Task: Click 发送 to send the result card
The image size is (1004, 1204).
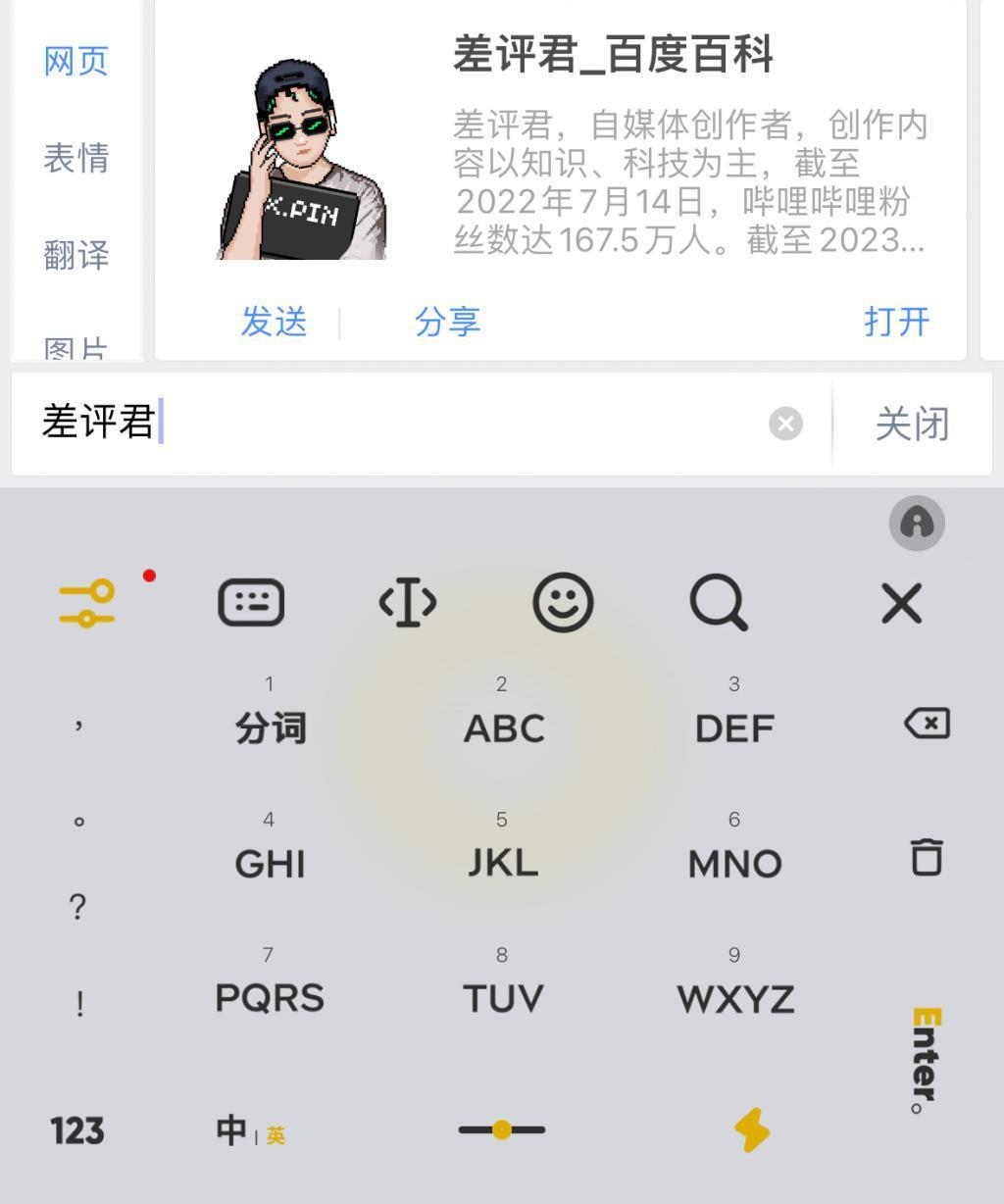Action: pyautogui.click(x=275, y=321)
